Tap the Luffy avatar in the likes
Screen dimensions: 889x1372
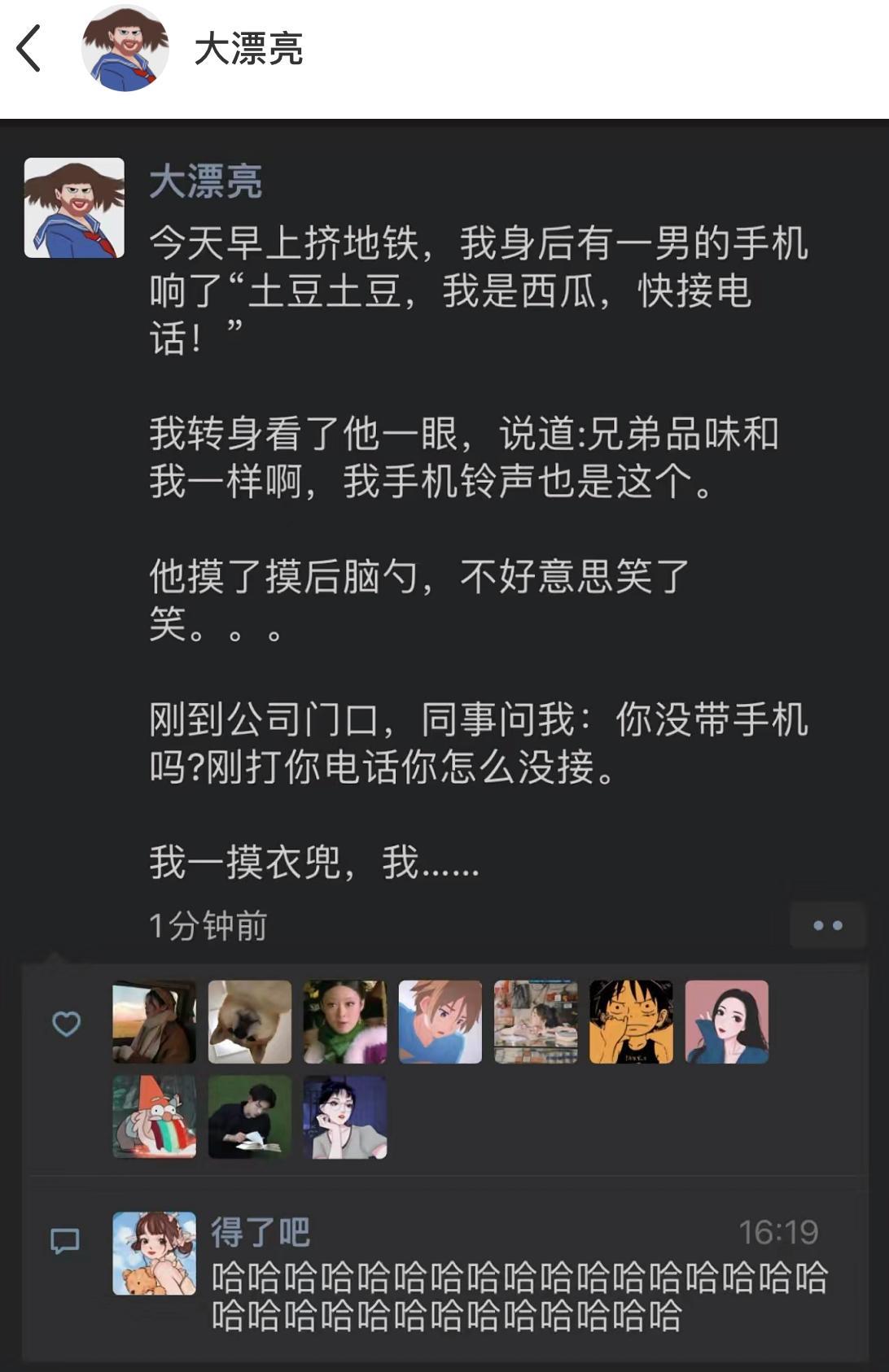(631, 1022)
